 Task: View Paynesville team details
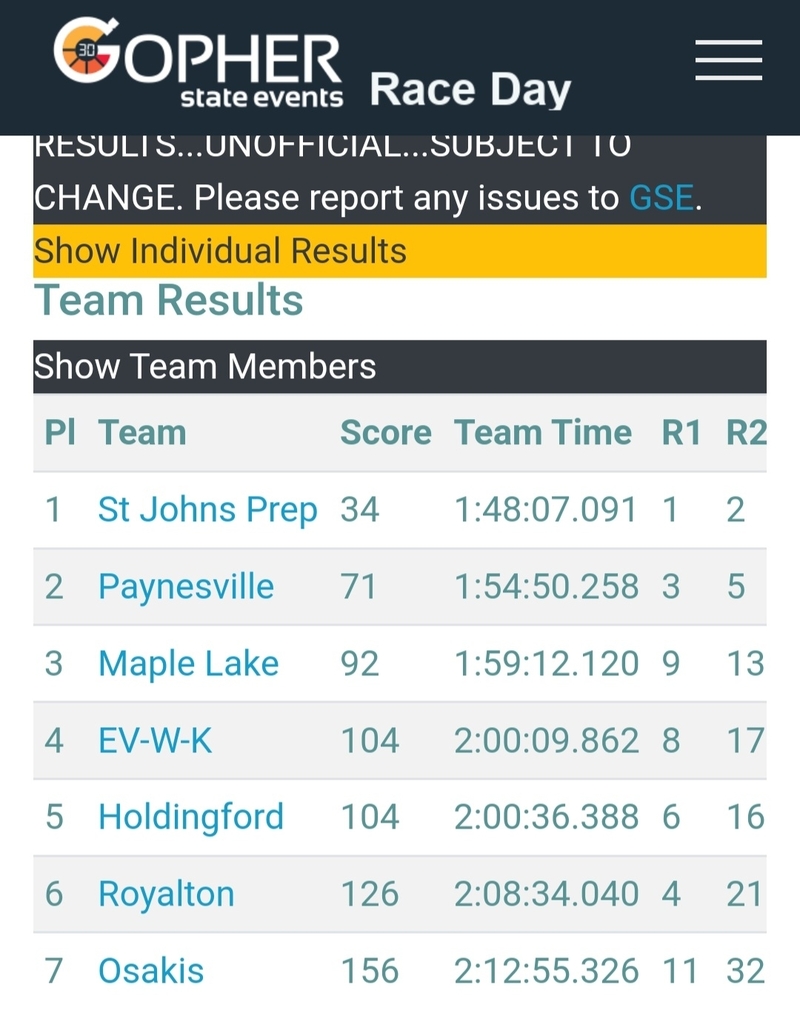186,587
